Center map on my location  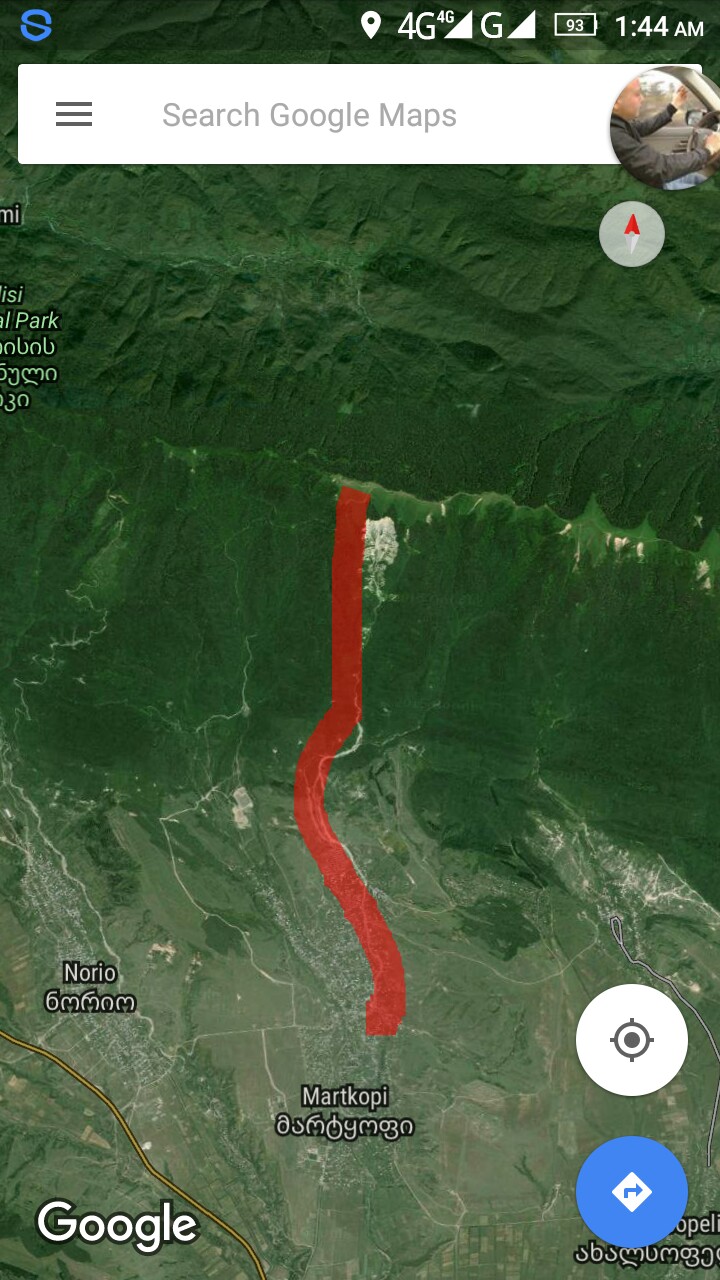(632, 1040)
